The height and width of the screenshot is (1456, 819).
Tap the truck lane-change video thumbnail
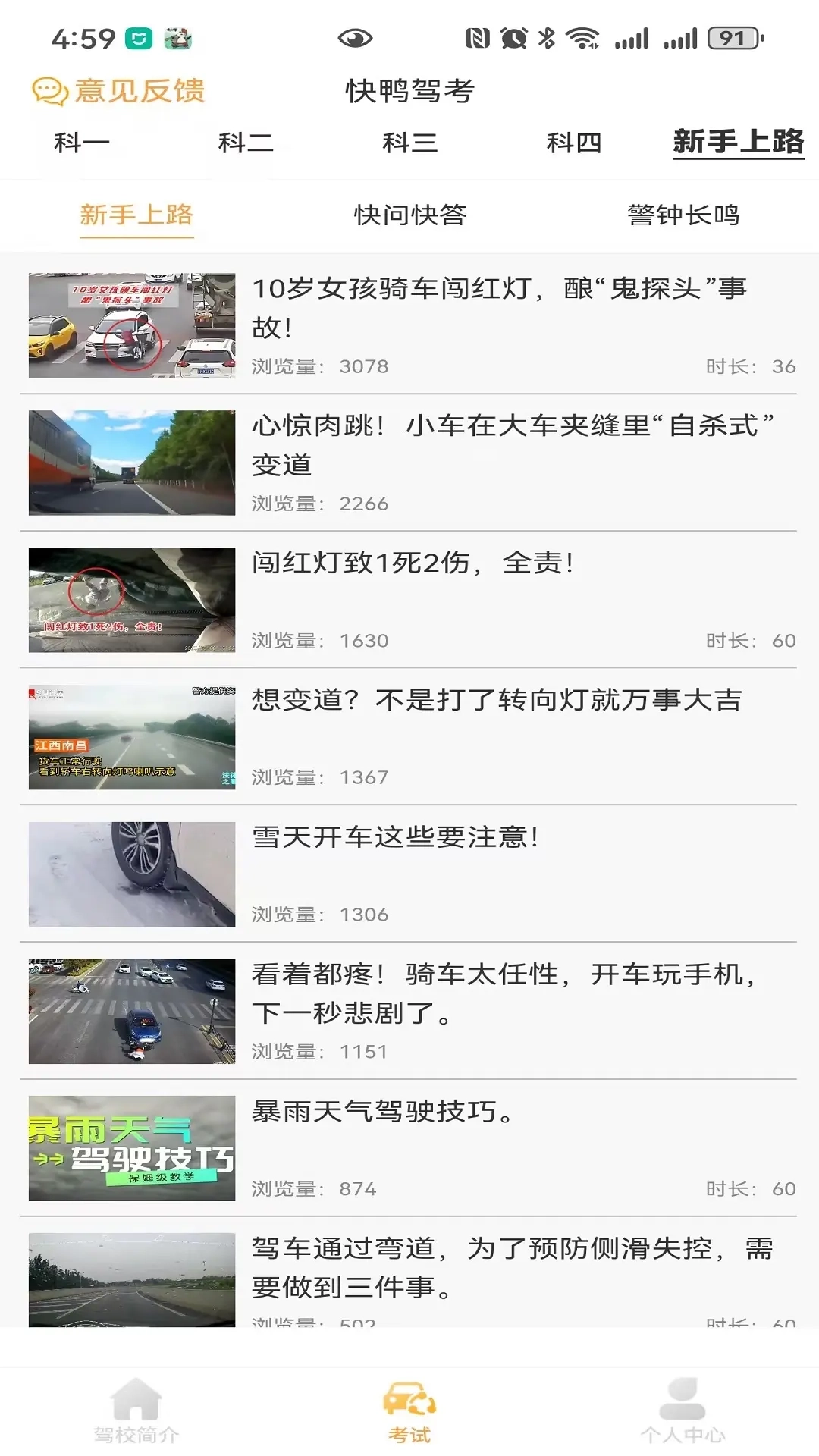pos(133,461)
